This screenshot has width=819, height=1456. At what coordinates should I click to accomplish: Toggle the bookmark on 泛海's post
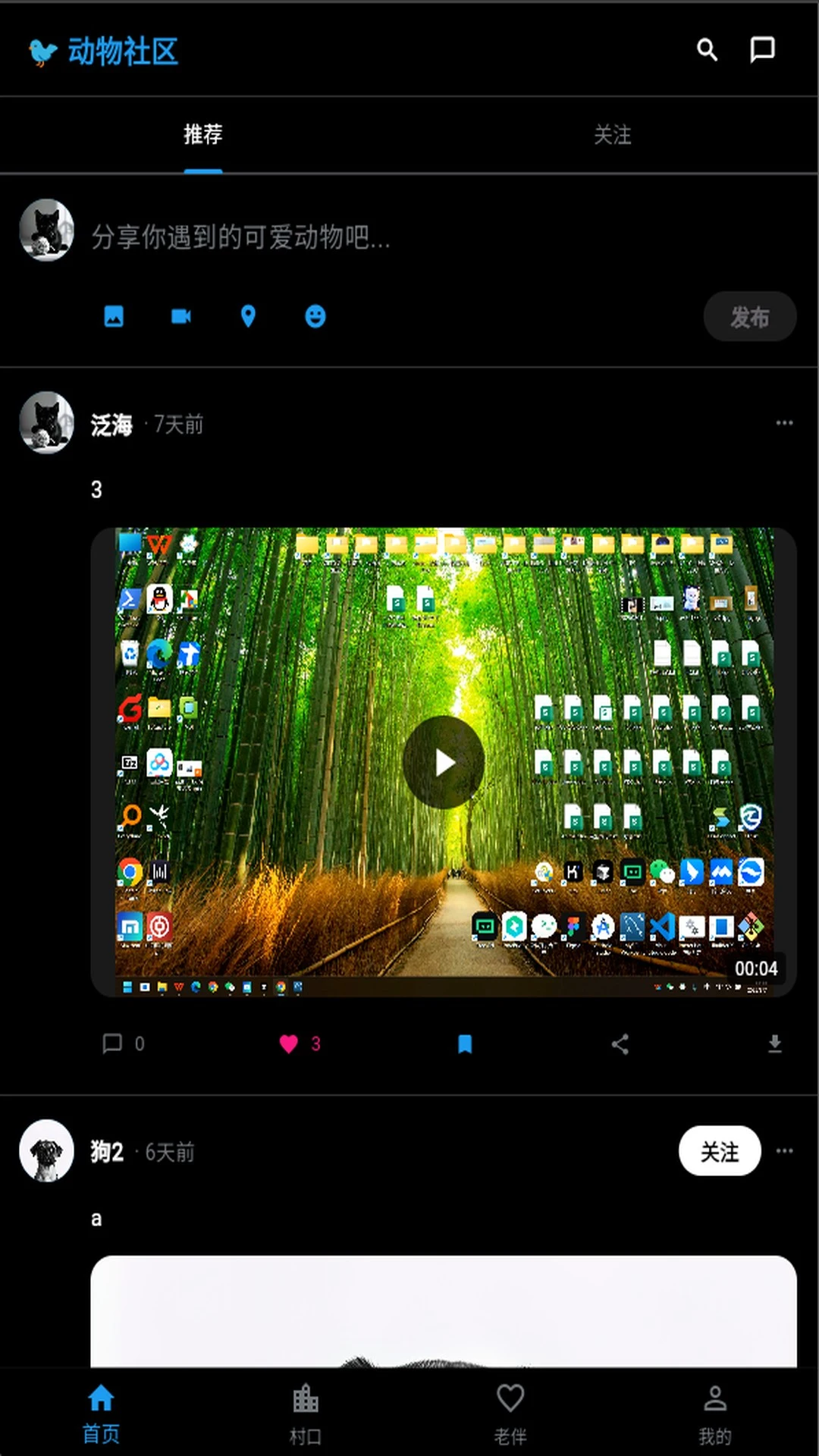(465, 1044)
